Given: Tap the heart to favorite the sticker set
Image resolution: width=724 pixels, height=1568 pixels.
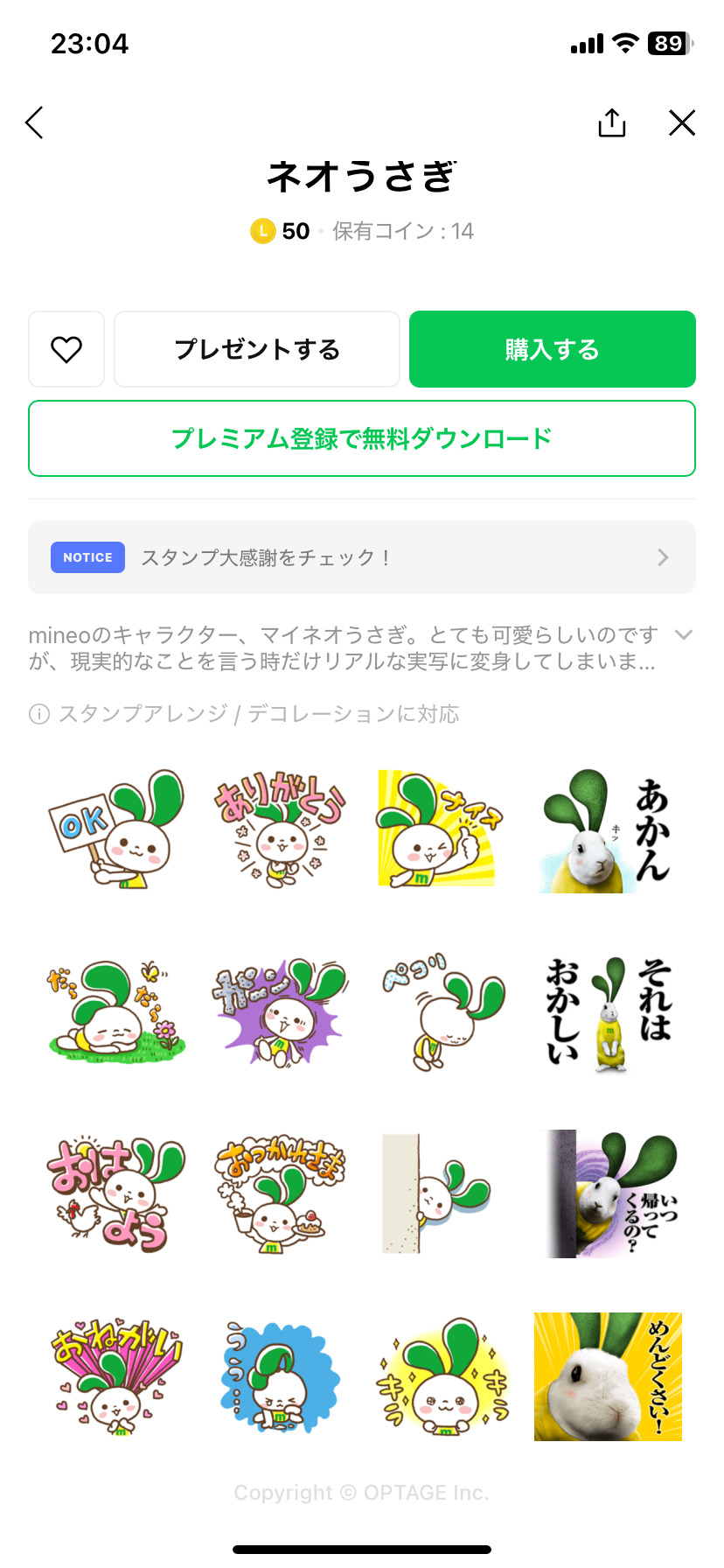Looking at the screenshot, I should [66, 348].
